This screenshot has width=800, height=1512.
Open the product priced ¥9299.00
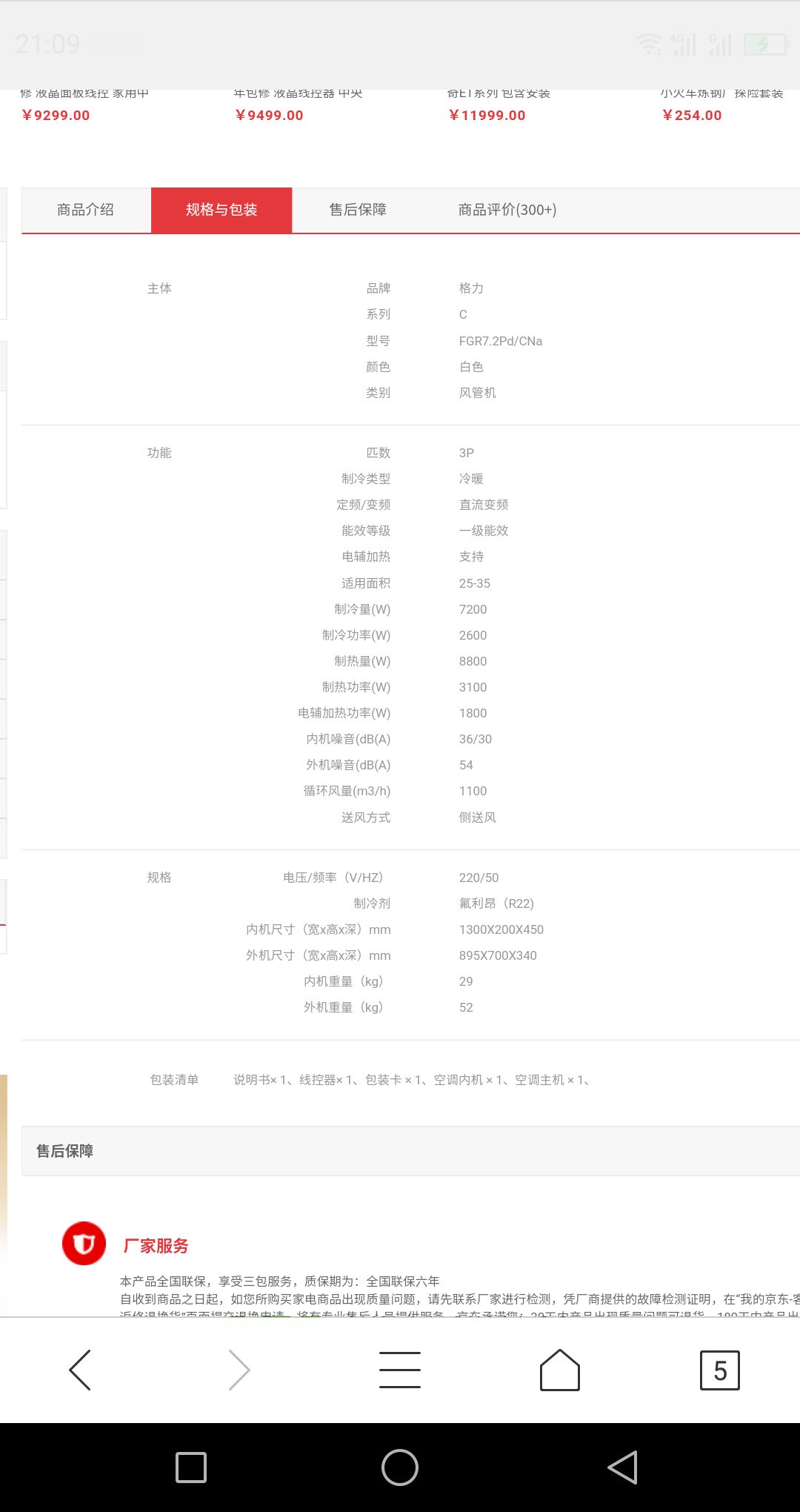[56, 115]
